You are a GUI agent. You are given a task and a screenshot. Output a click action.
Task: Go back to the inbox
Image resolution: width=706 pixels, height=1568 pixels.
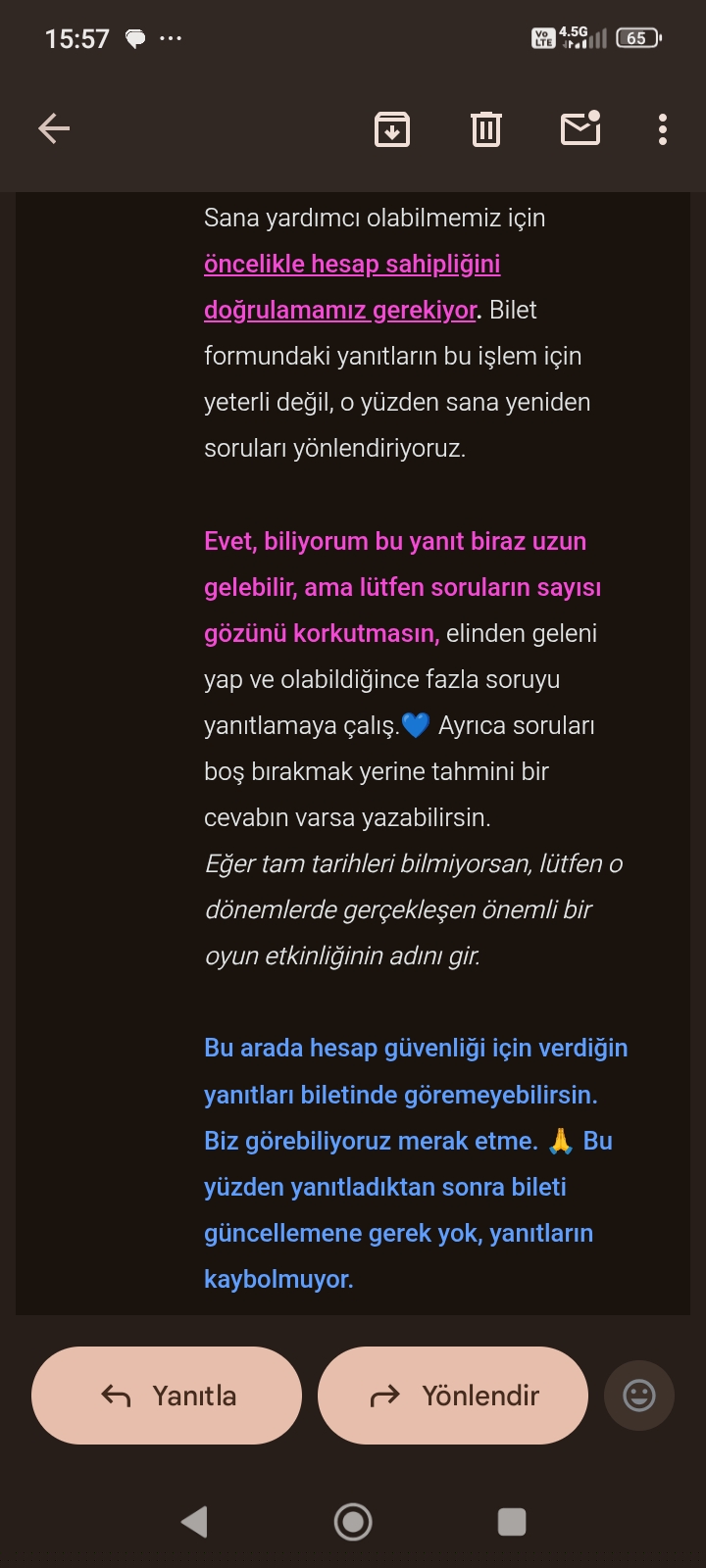[54, 128]
